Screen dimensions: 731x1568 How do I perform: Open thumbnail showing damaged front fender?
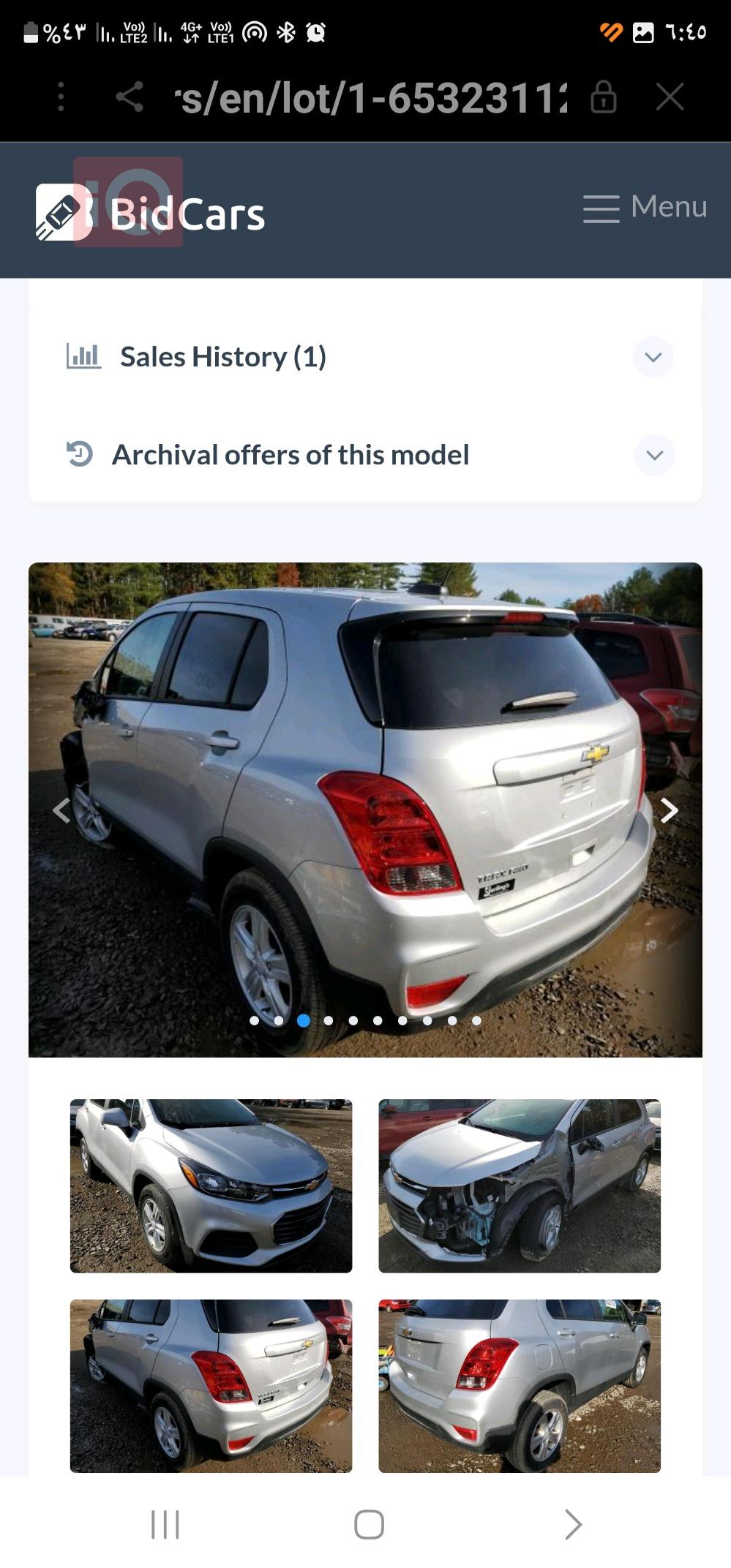coord(519,1186)
